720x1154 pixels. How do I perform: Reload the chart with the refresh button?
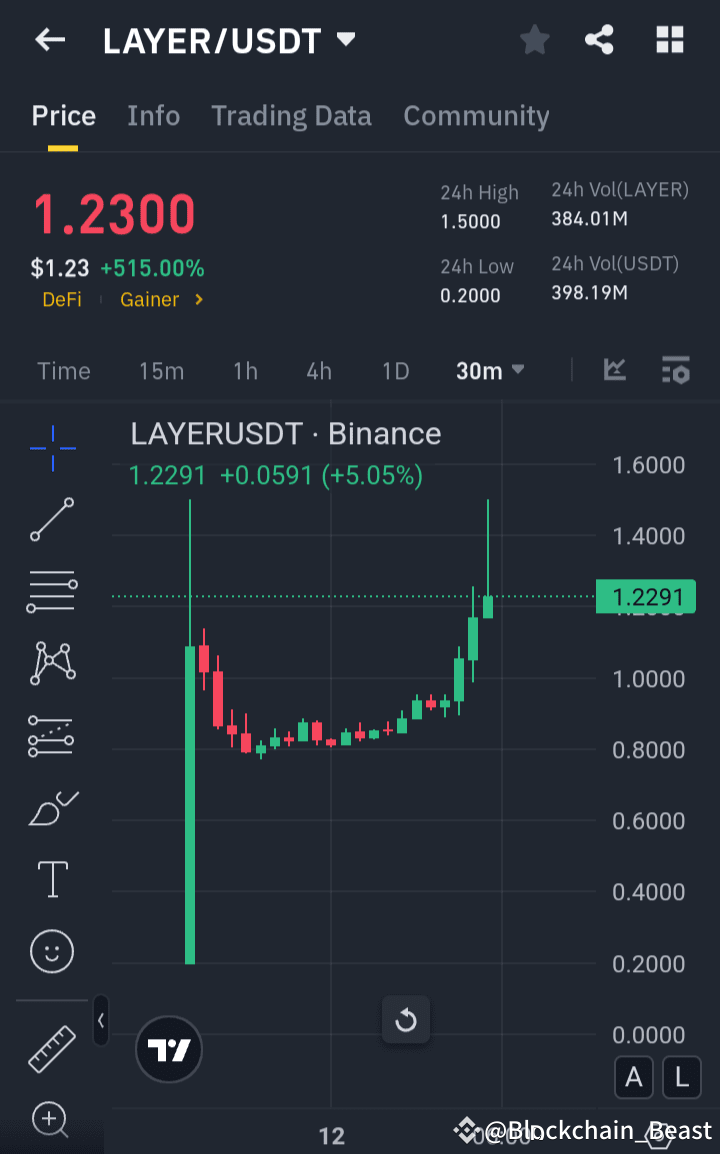tap(406, 1018)
